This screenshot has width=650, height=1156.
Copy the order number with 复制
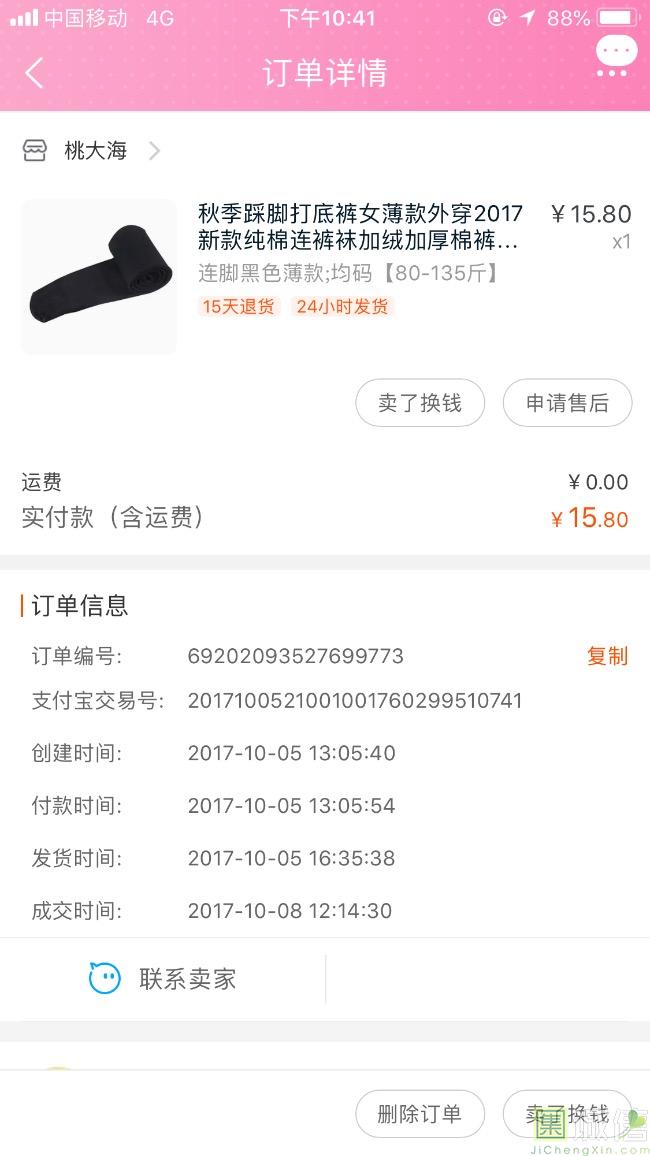pyautogui.click(x=607, y=656)
